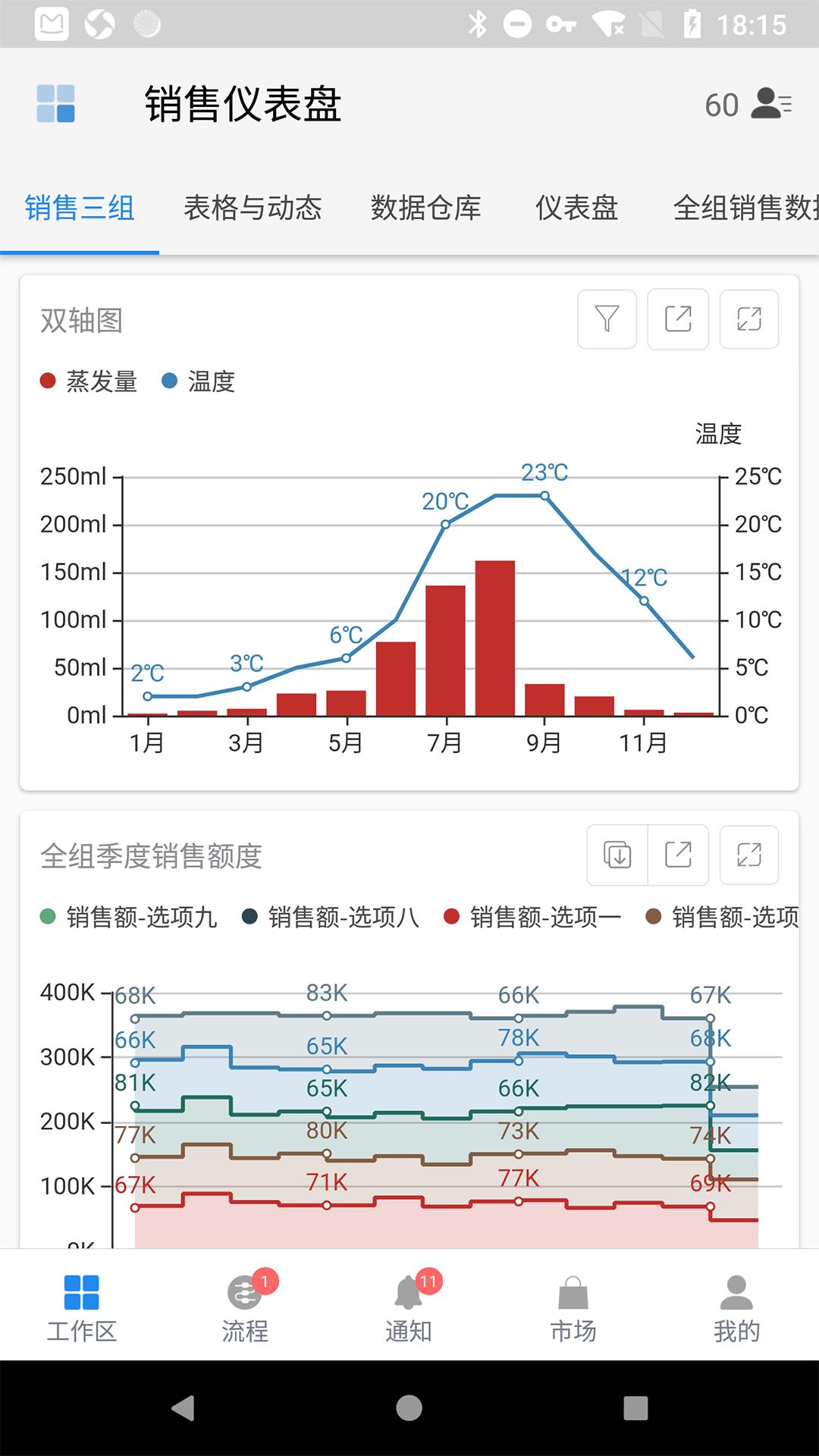Open 全组季度销售额度 in a new view
This screenshot has width=819, height=1456.
point(678,855)
